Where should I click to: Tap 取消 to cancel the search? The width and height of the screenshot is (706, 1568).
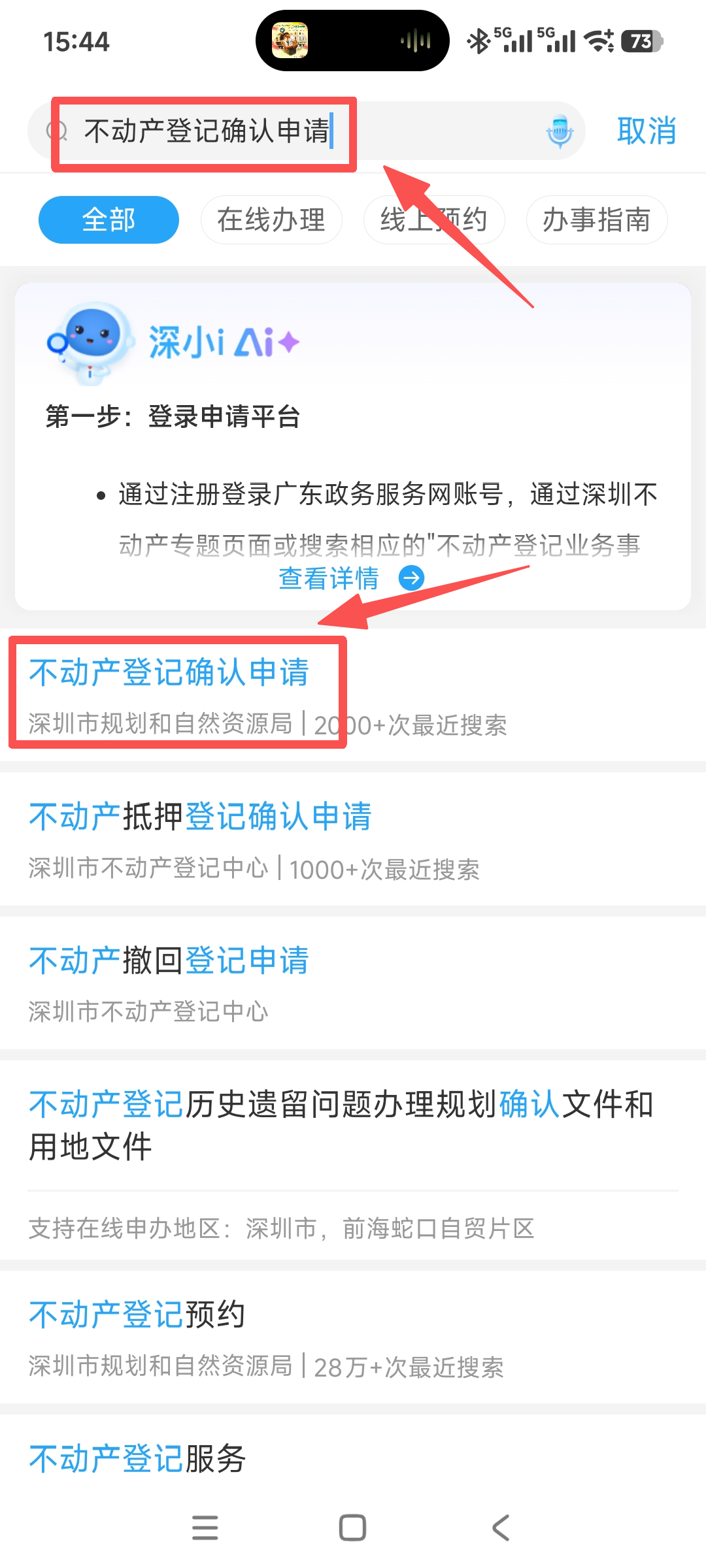click(x=646, y=131)
